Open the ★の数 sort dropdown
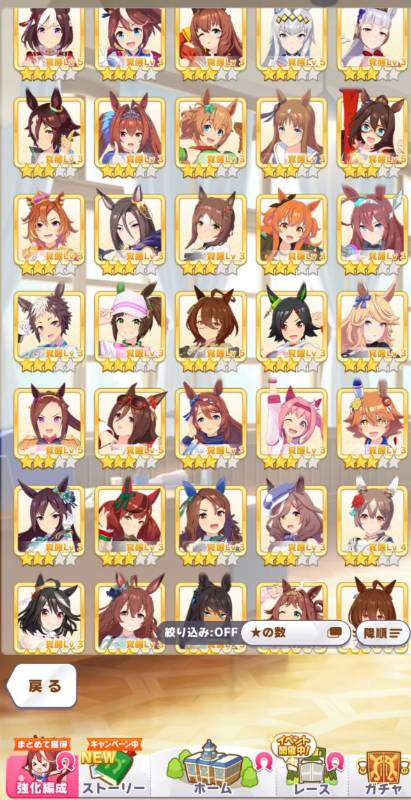This screenshot has height=800, width=411. [x=296, y=633]
